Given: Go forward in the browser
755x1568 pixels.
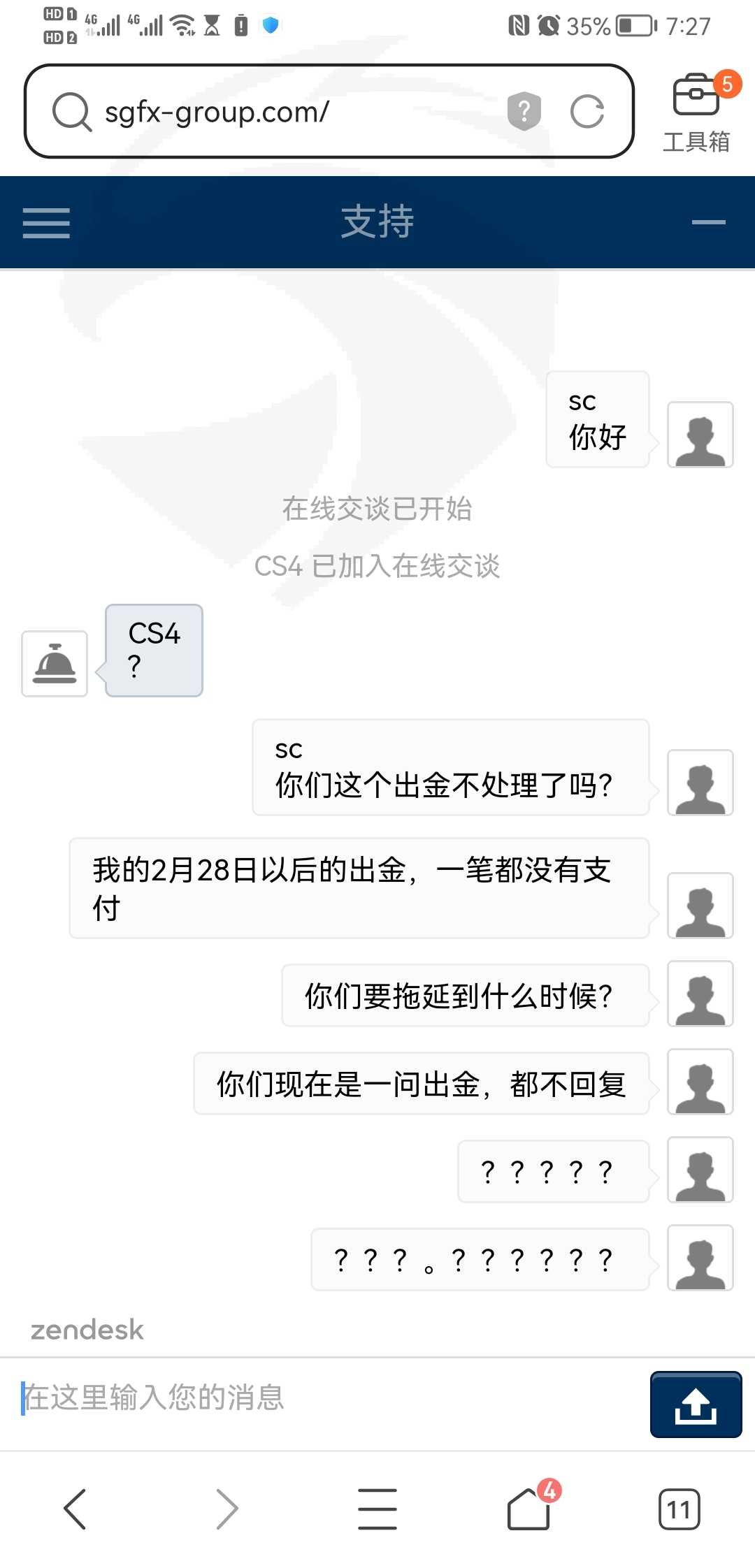Looking at the screenshot, I should (226, 1509).
